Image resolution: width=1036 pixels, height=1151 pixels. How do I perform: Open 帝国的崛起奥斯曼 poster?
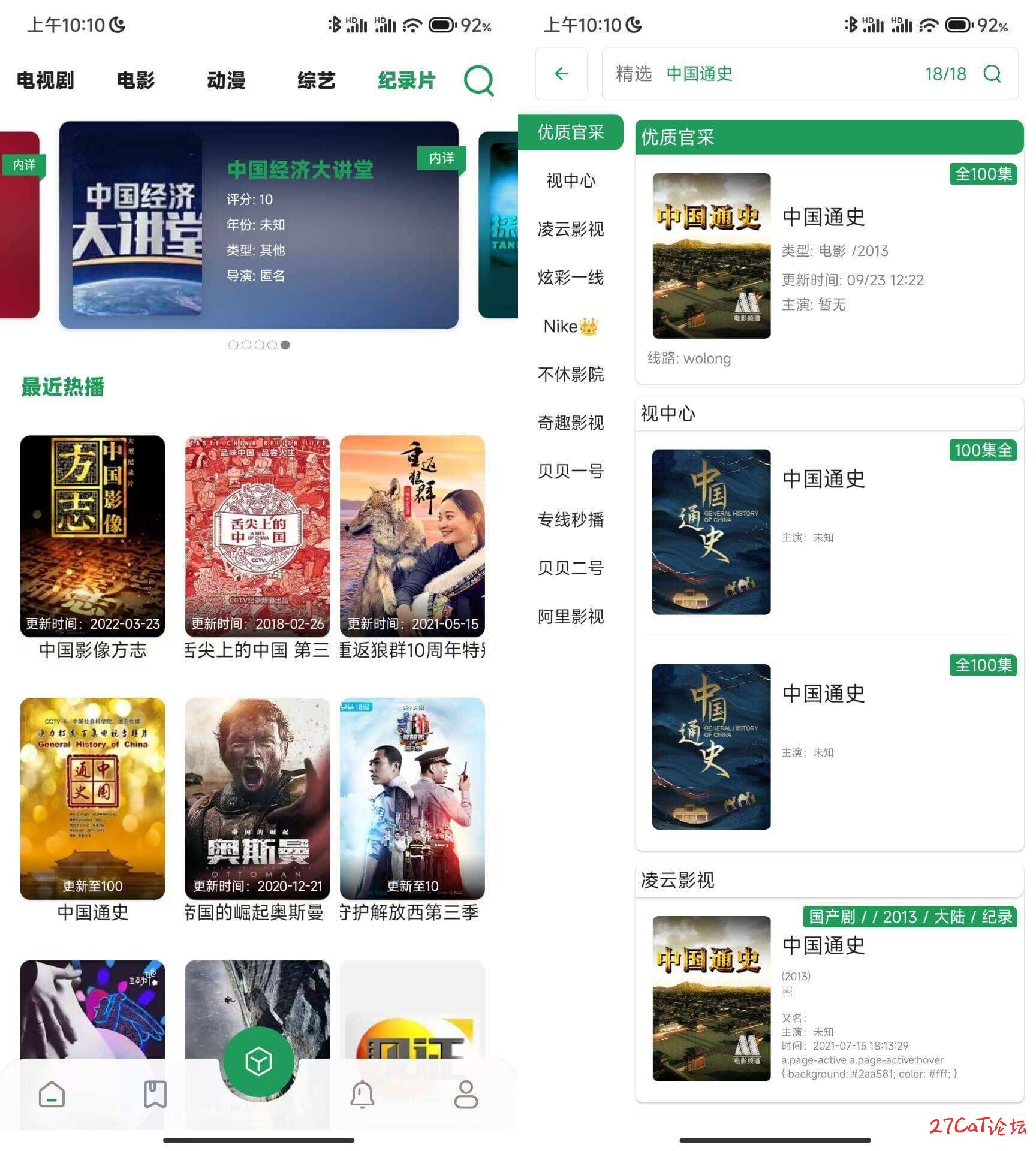(257, 798)
